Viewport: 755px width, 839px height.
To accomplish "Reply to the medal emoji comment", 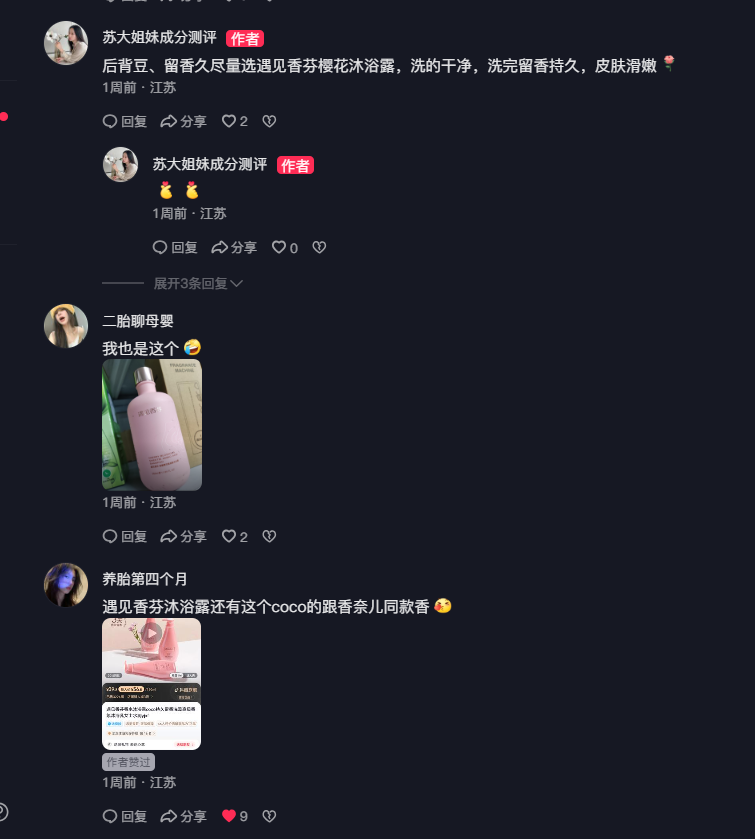I will pyautogui.click(x=174, y=247).
